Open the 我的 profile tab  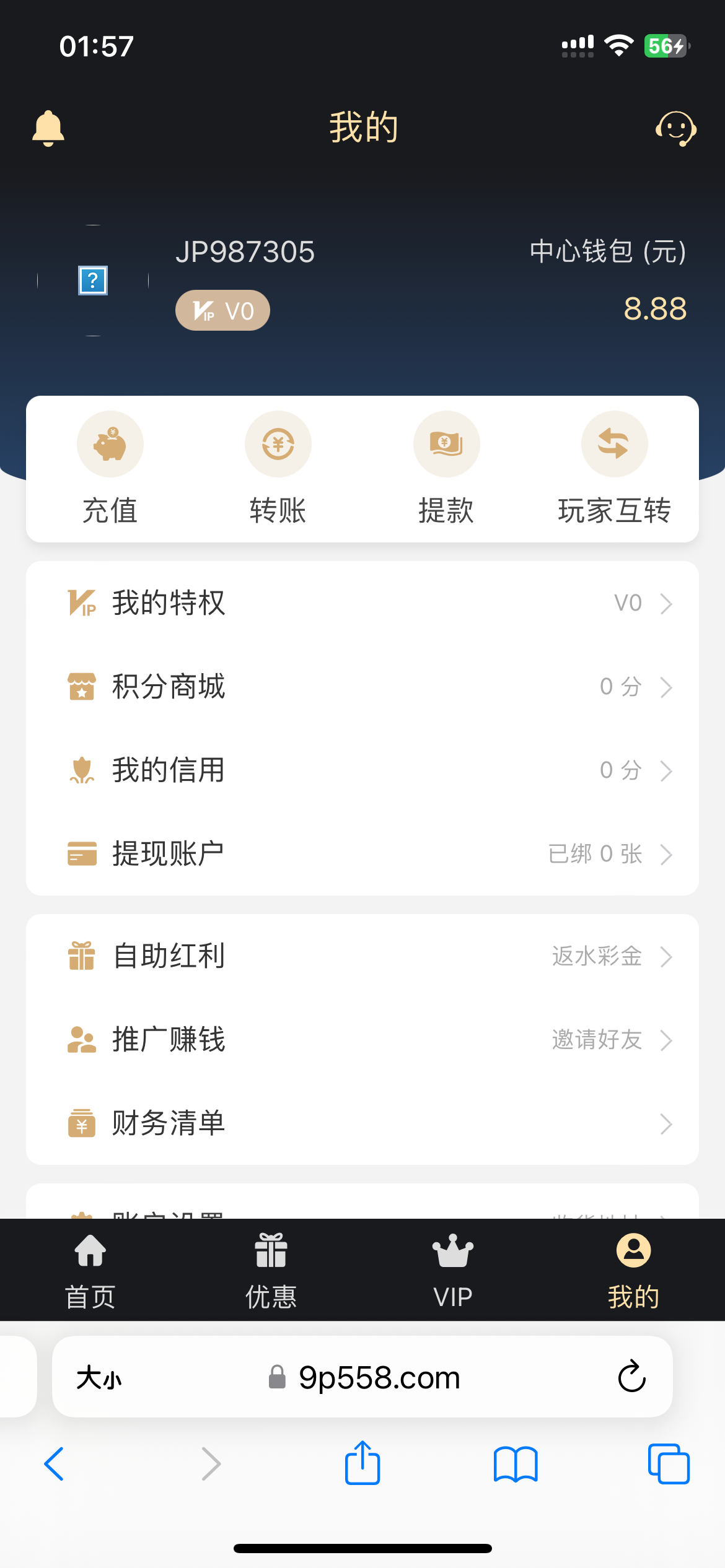(x=633, y=1271)
